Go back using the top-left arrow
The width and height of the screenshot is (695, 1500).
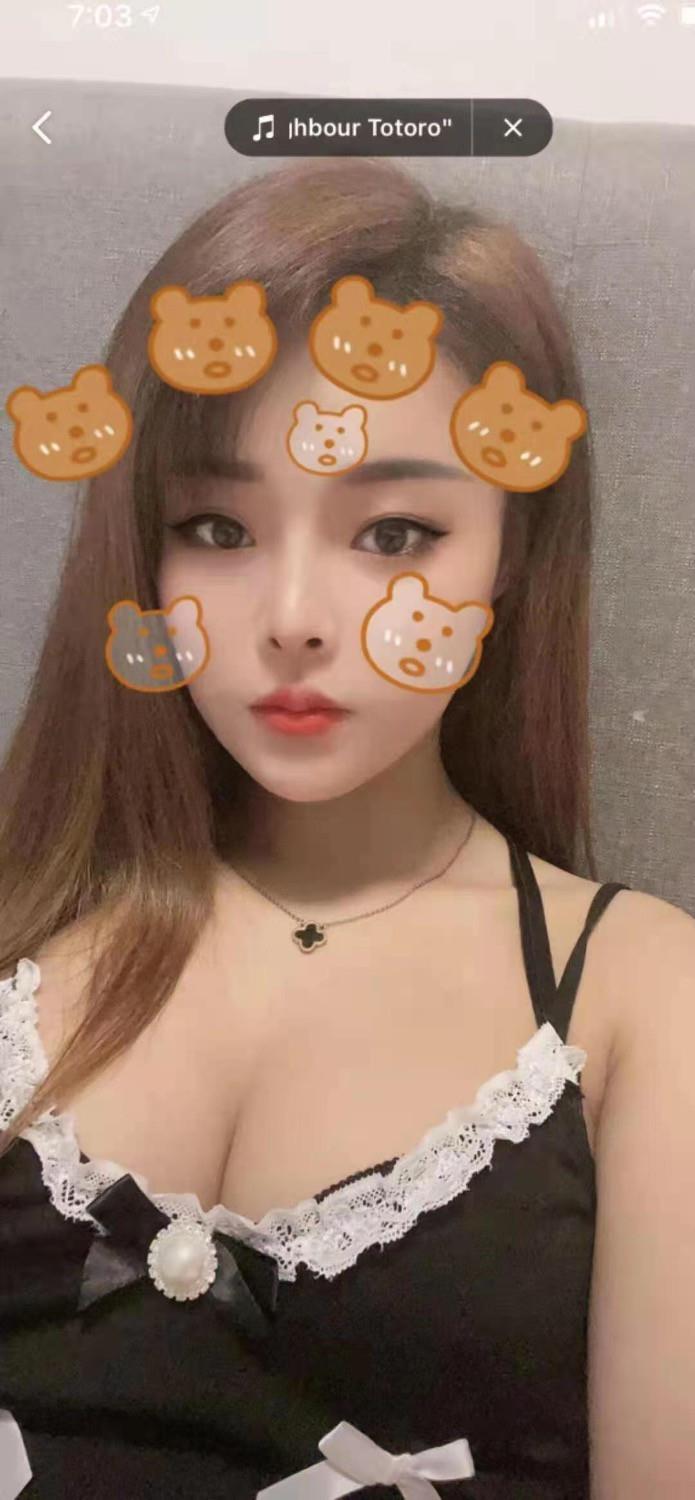[42, 128]
